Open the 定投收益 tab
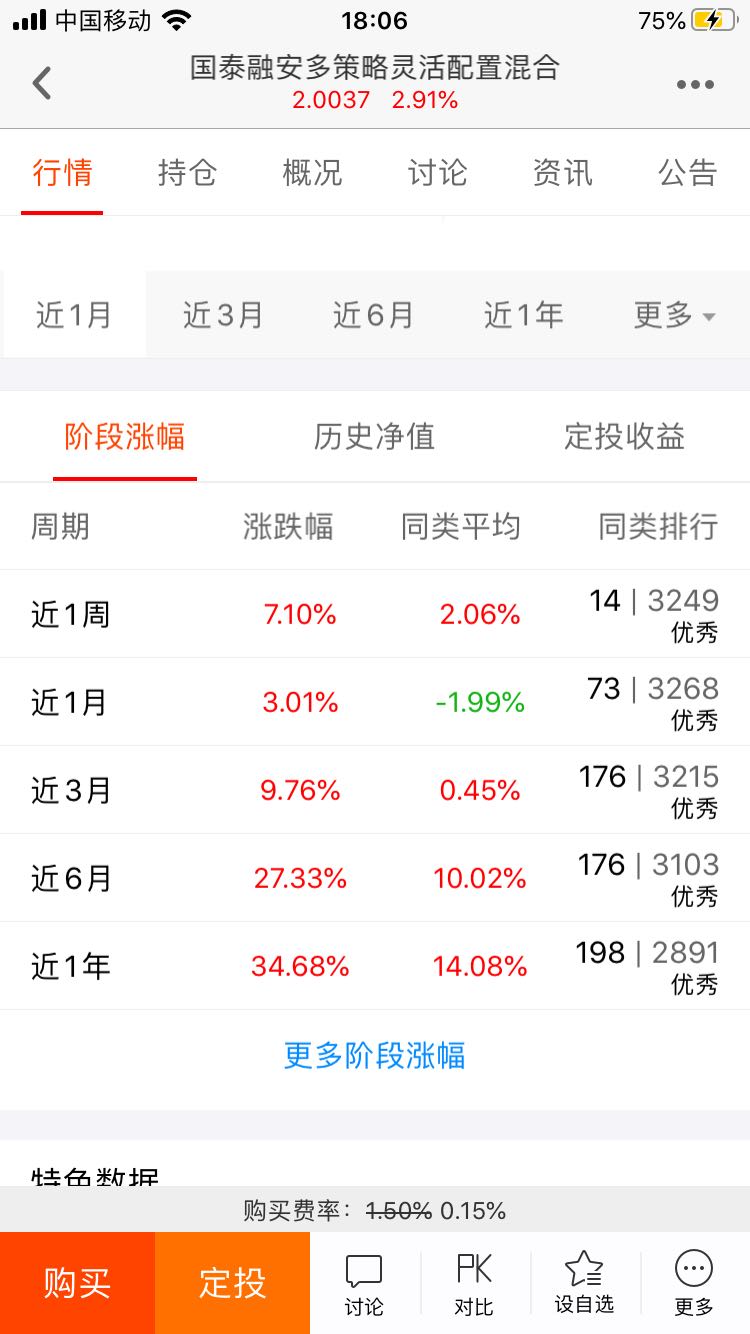This screenshot has width=750, height=1334. [x=624, y=437]
